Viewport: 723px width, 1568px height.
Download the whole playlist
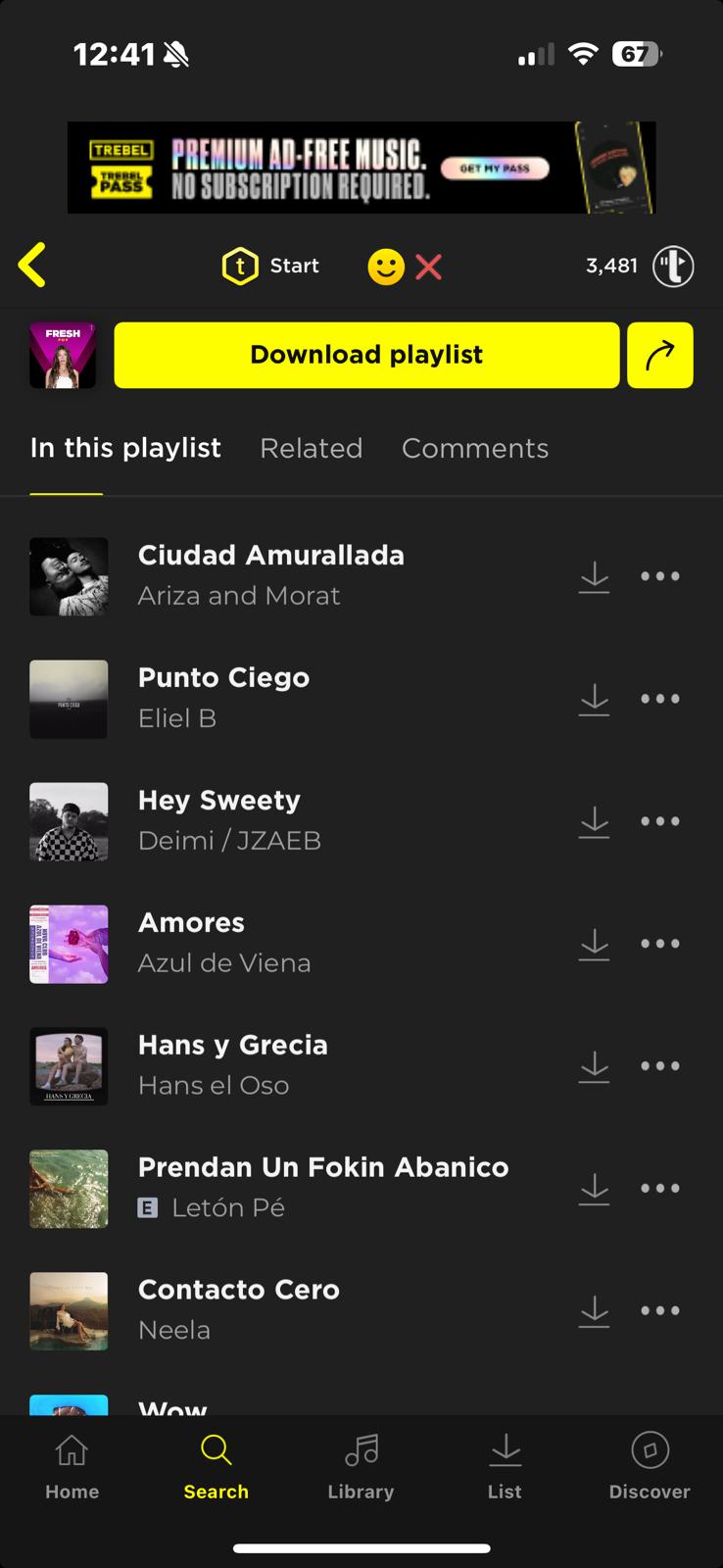click(x=366, y=355)
